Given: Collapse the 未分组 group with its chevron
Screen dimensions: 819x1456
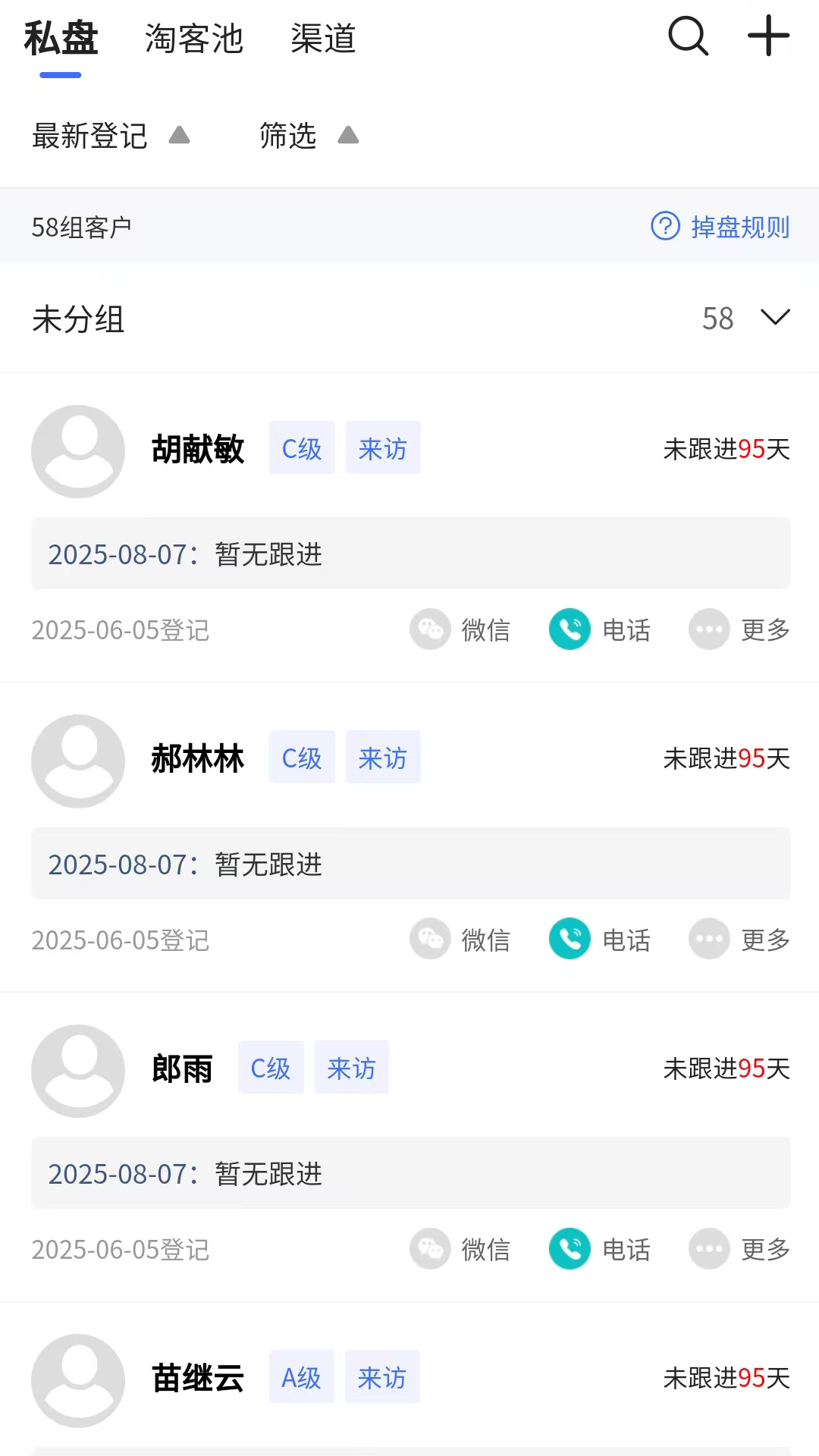Looking at the screenshot, I should [775, 318].
